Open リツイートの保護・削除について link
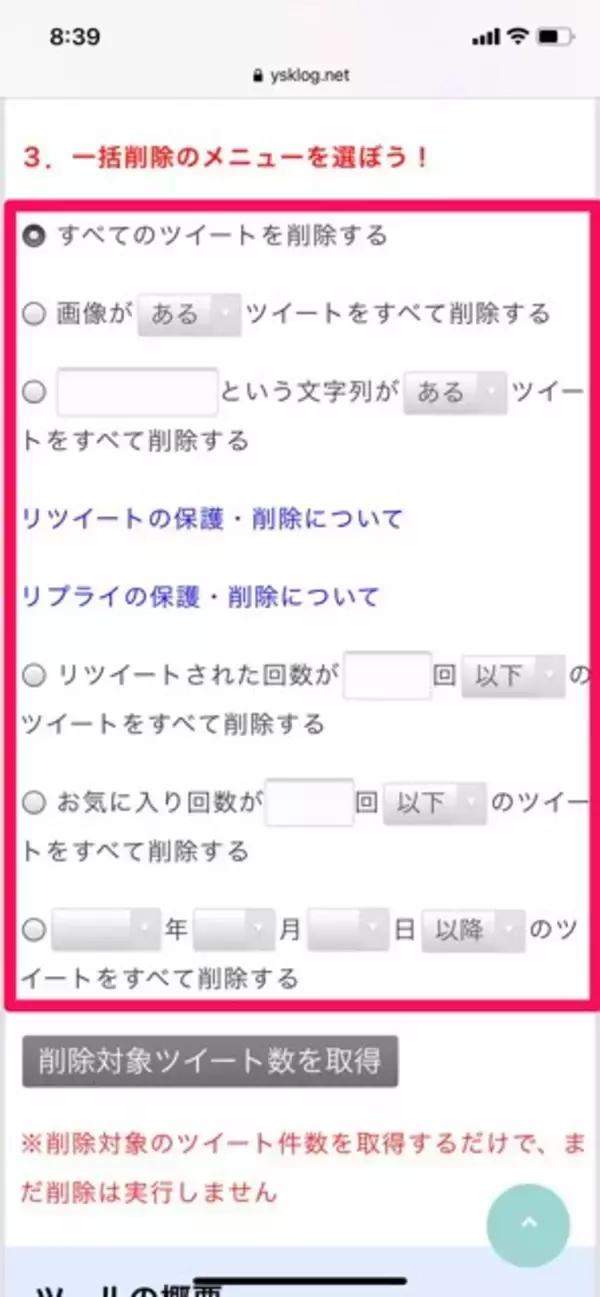 pos(213,519)
